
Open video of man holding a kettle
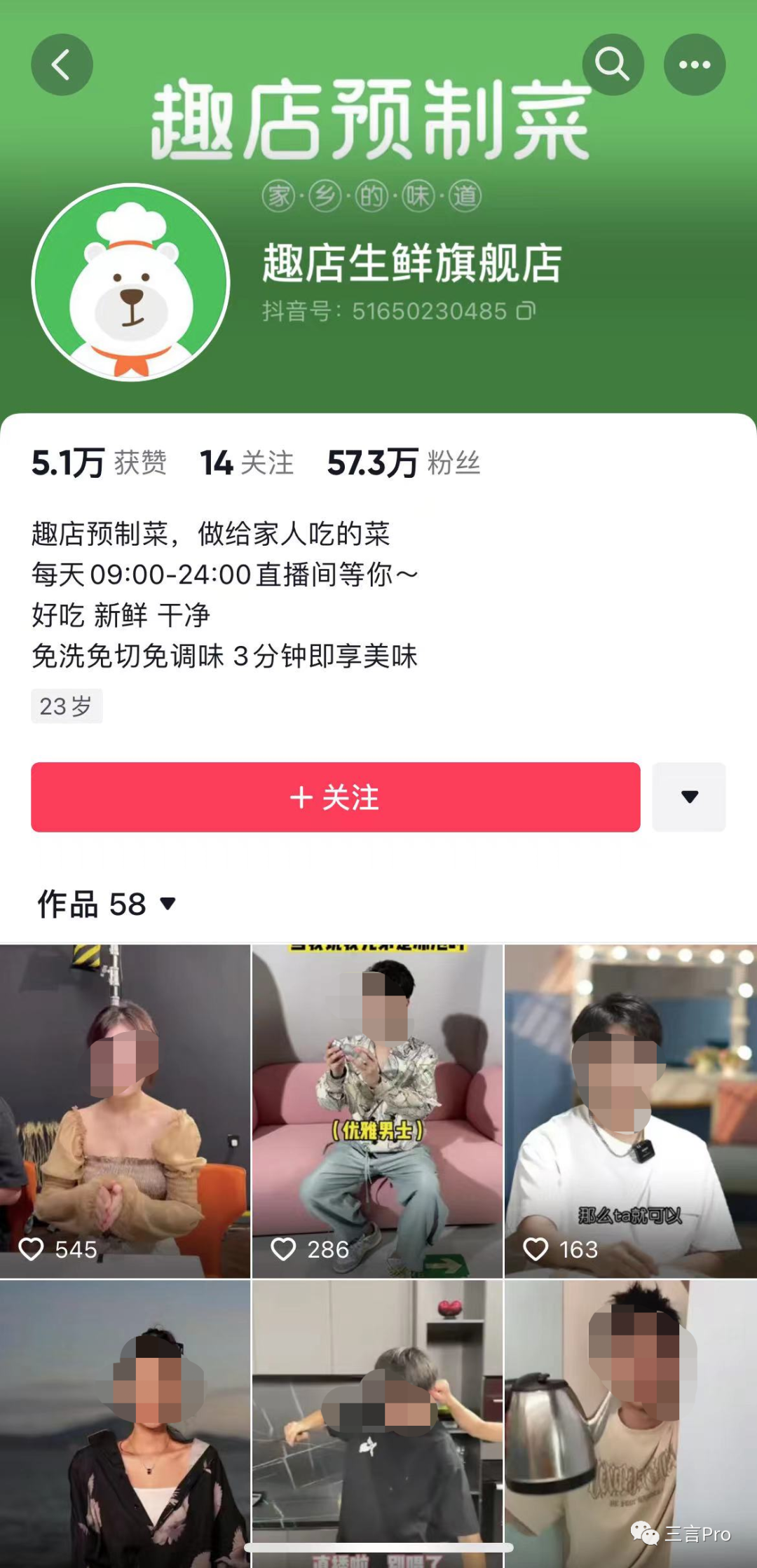630,1422
